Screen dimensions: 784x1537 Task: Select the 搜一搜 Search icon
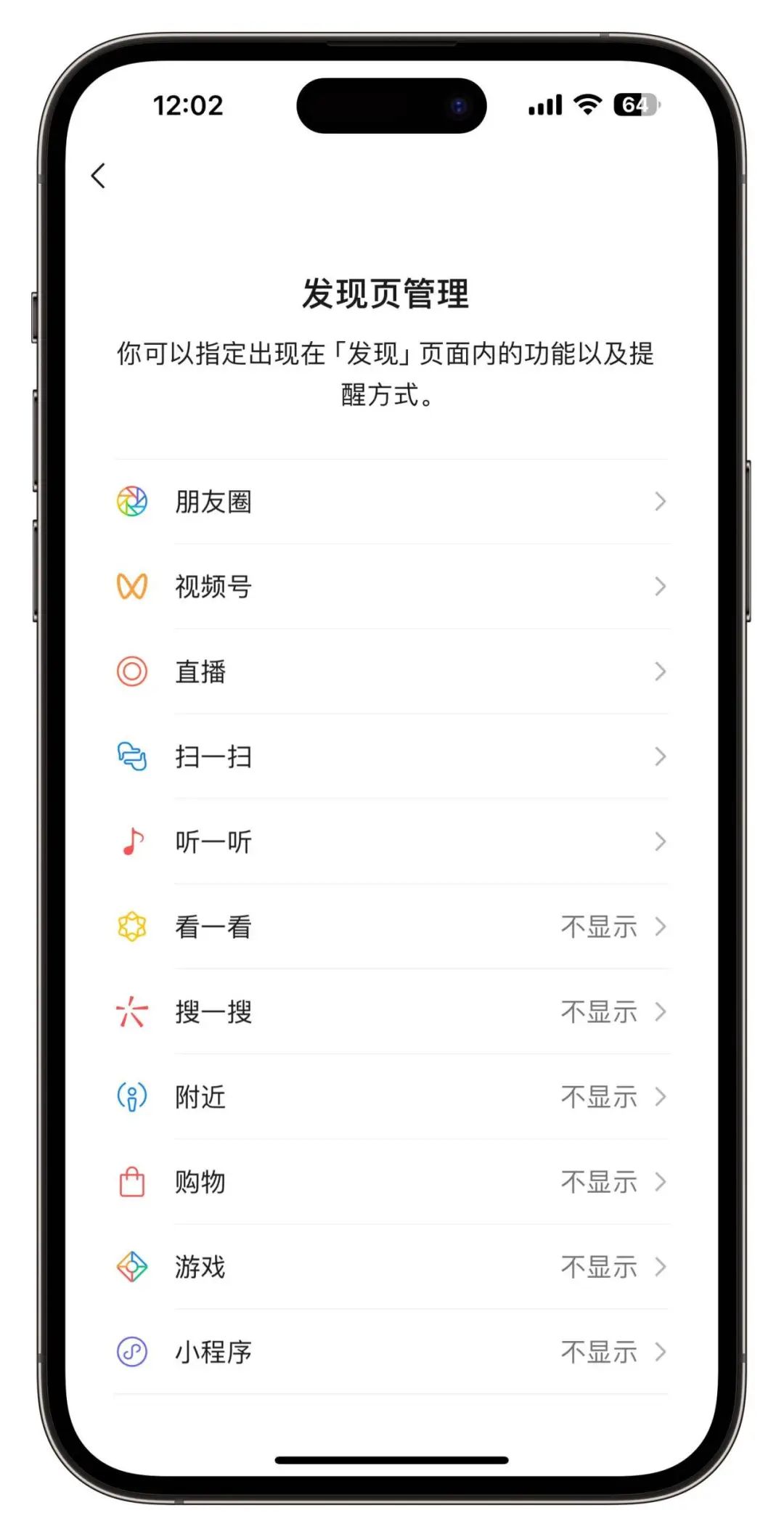131,1012
